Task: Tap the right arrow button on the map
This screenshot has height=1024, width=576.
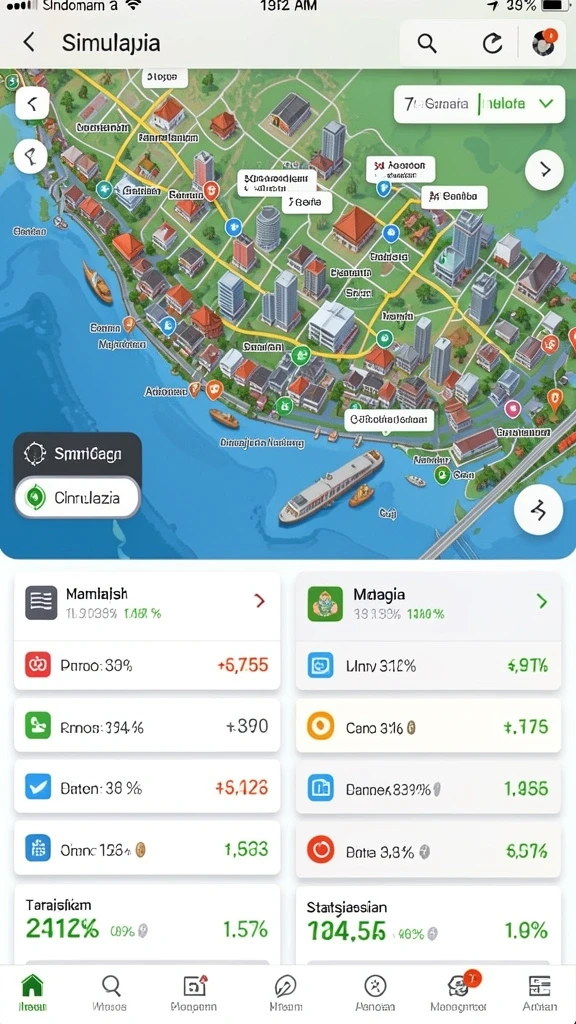Action: (x=545, y=170)
